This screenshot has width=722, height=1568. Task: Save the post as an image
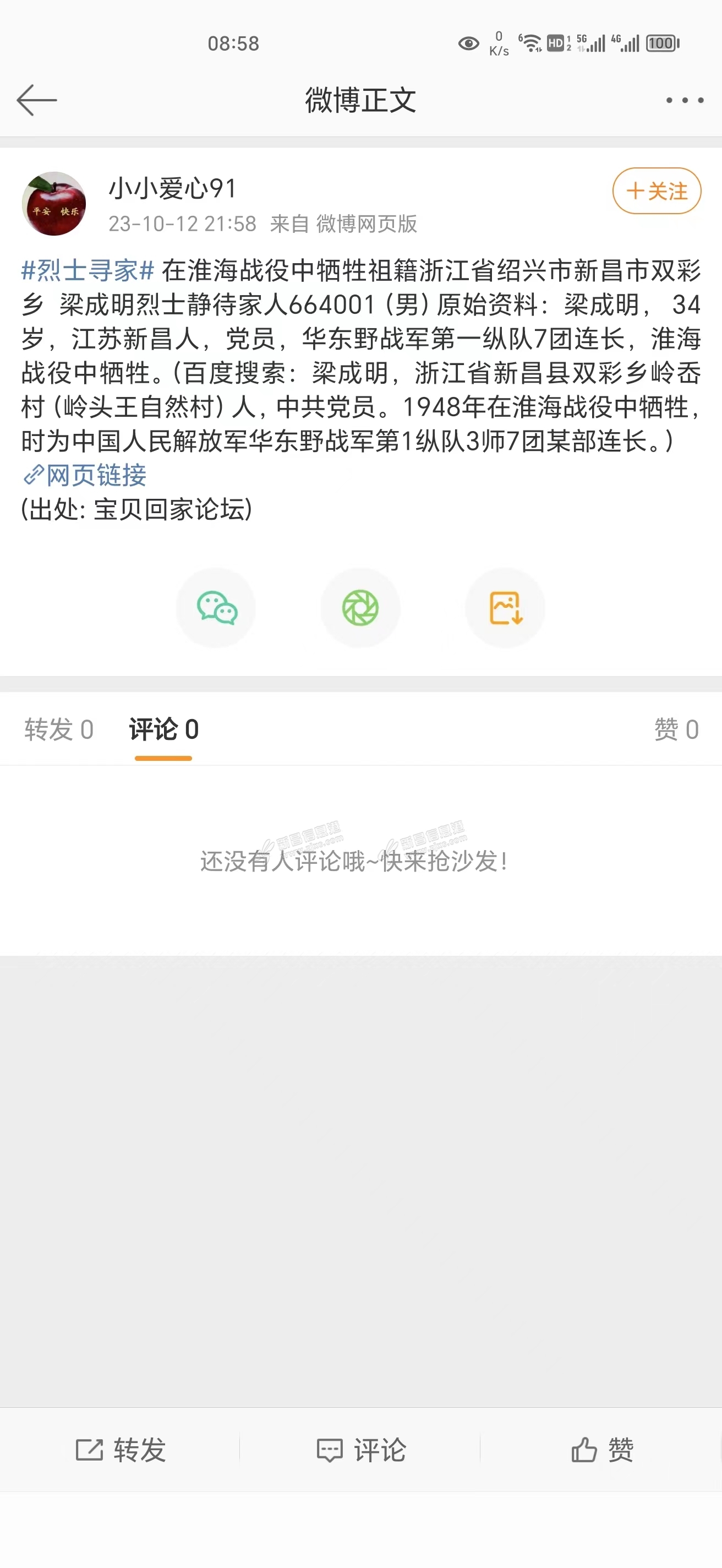pos(505,608)
